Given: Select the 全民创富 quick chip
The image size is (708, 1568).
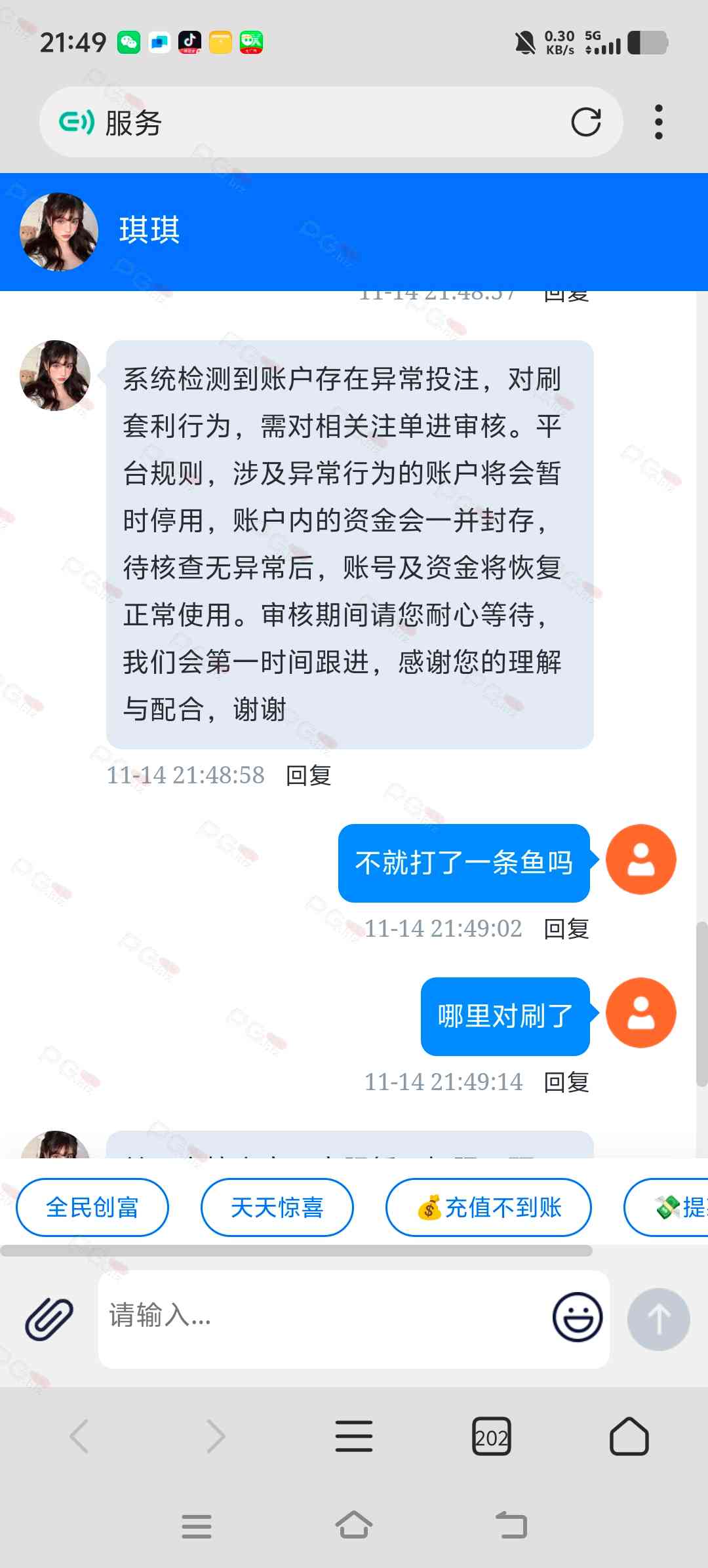Looking at the screenshot, I should tap(92, 1207).
